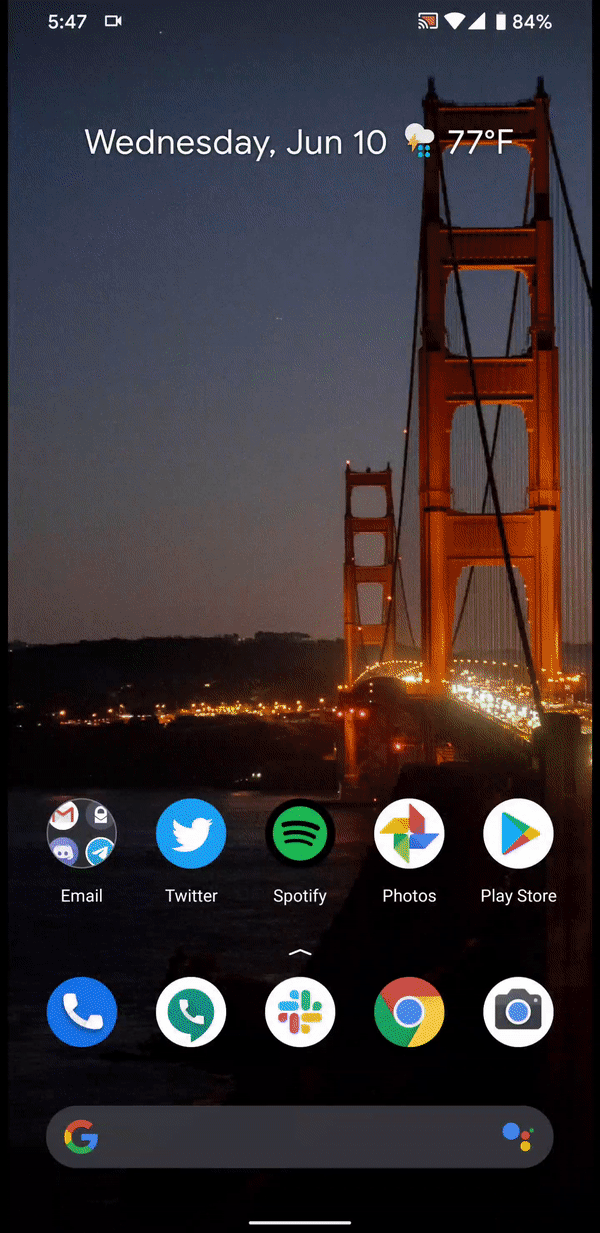Open Google Hangouts in the dock
Image resolution: width=600 pixels, height=1233 pixels.
point(191,1012)
